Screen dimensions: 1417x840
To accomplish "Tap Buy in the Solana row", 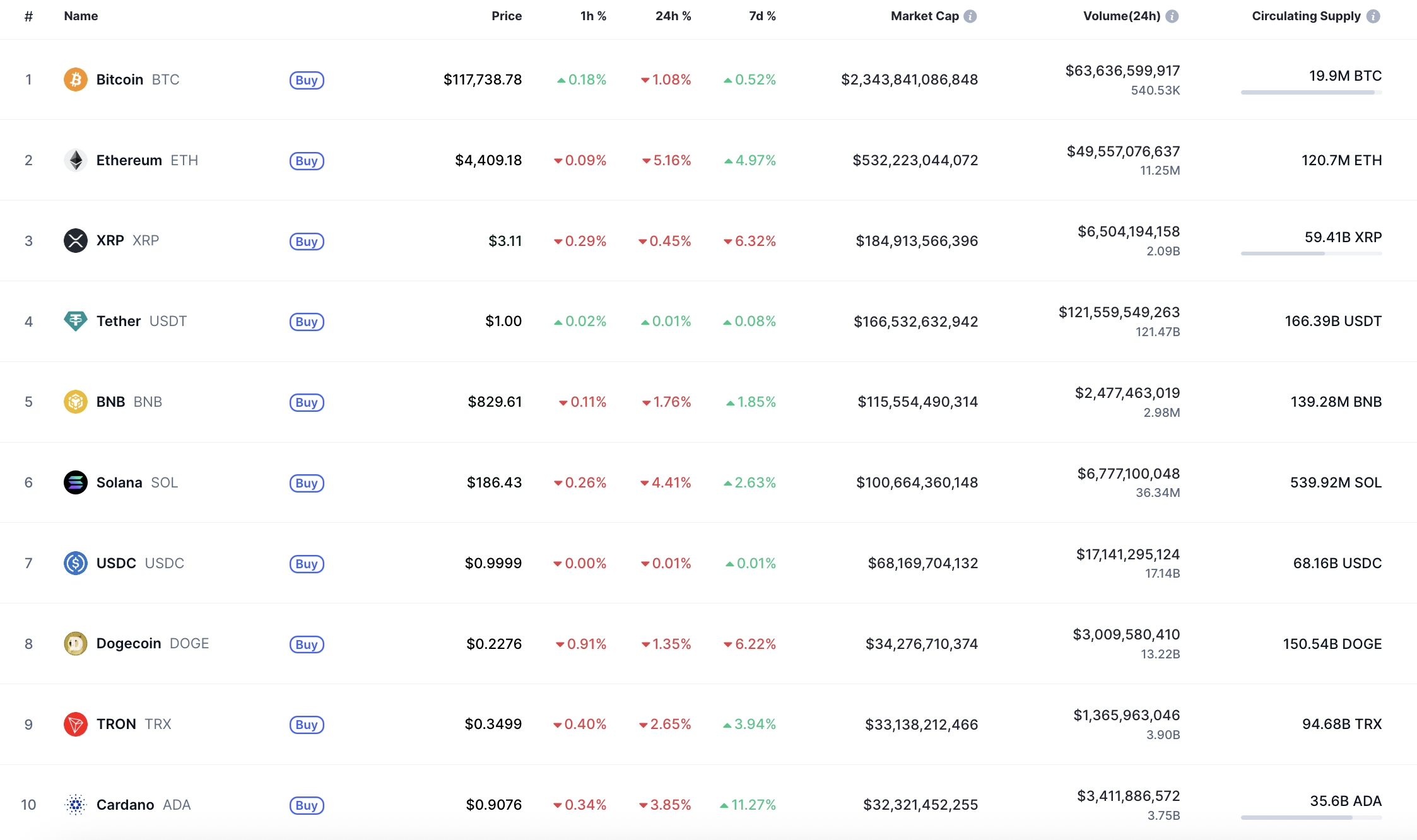I will click(307, 483).
